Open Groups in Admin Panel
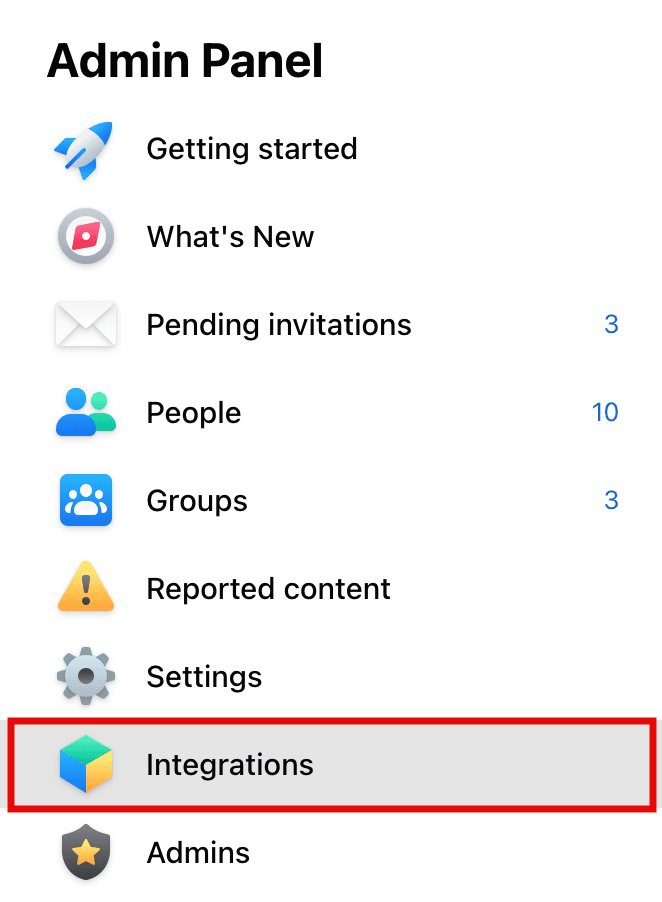Screen dimensions: 662x902 point(196,501)
